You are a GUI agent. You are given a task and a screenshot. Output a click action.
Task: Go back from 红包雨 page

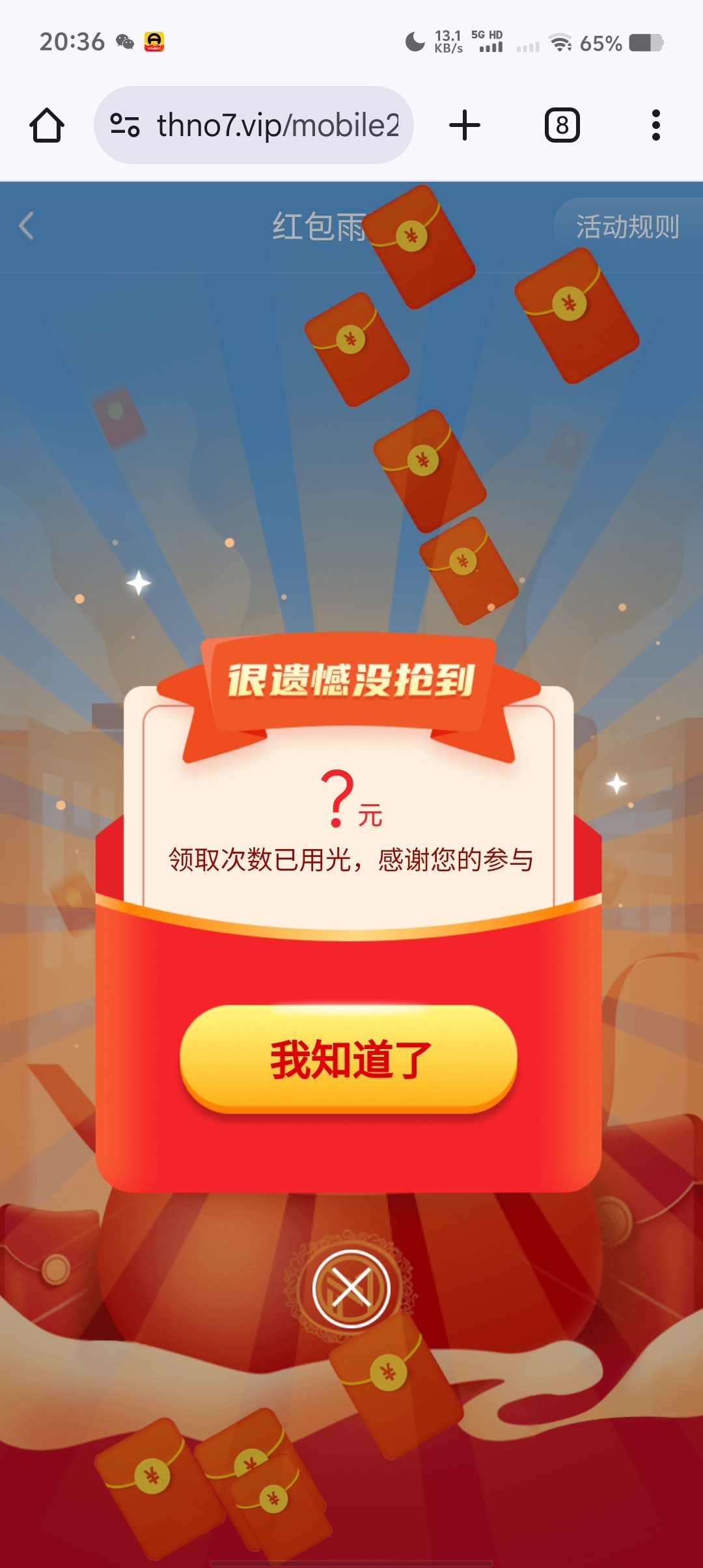pyautogui.click(x=27, y=226)
